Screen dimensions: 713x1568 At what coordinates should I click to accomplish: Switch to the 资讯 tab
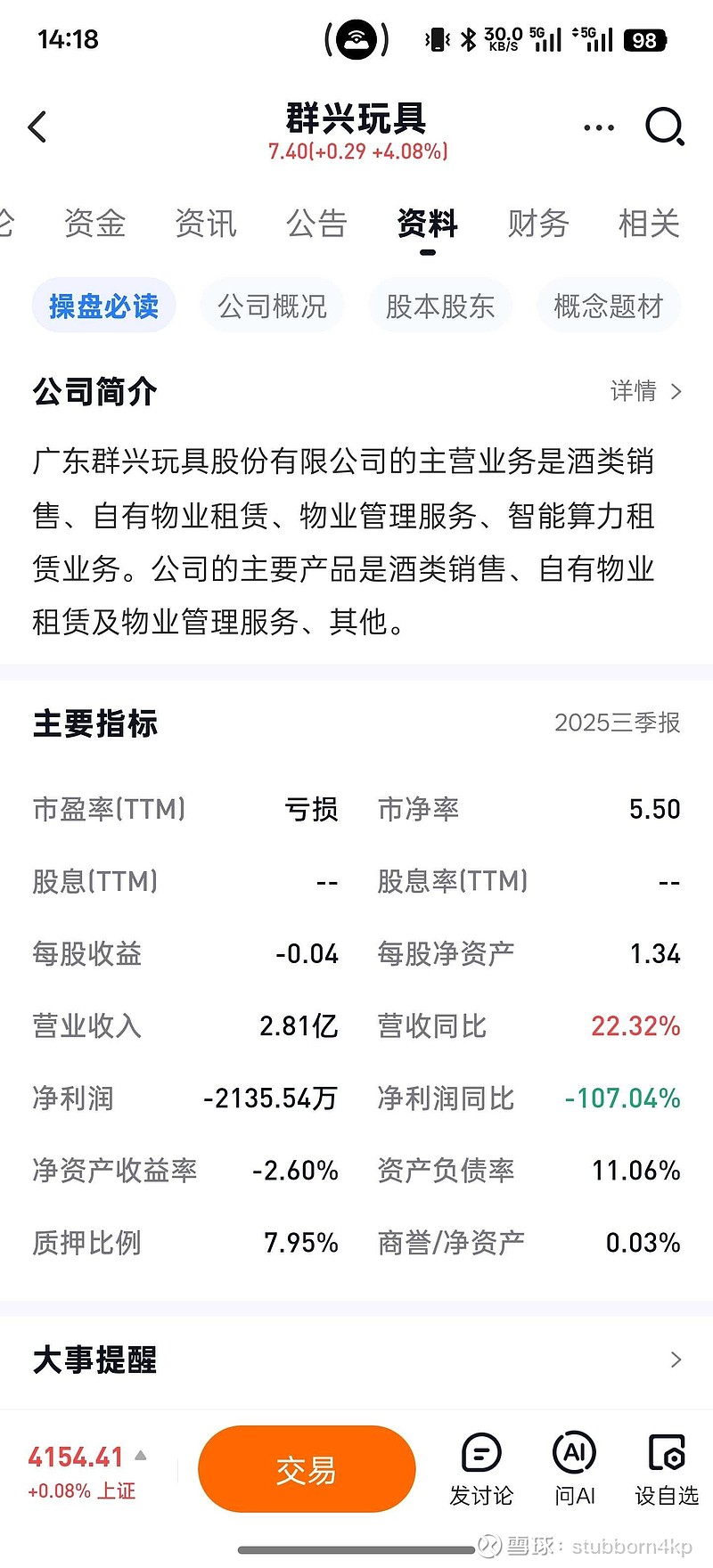coord(206,223)
